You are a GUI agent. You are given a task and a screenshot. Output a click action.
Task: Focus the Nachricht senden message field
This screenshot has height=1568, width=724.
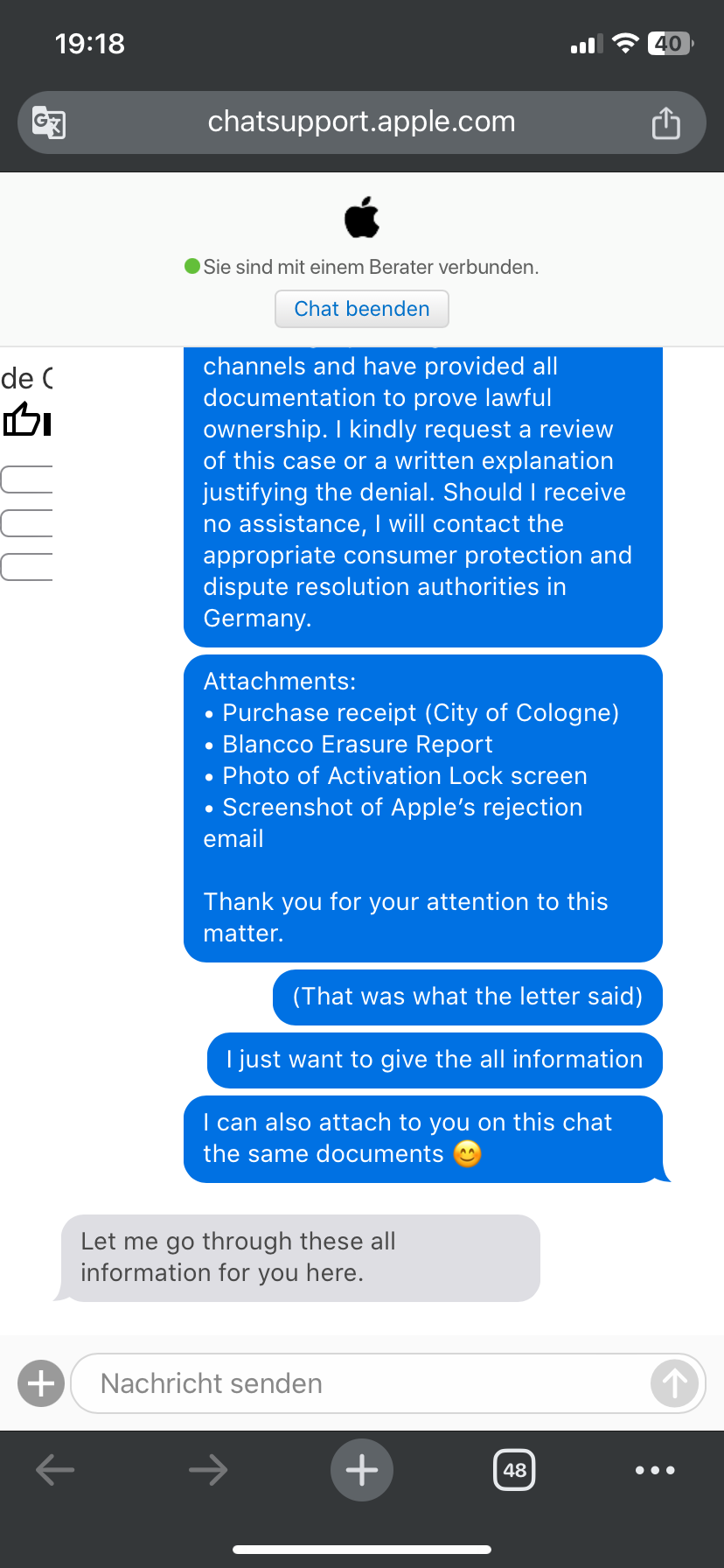[360, 1383]
